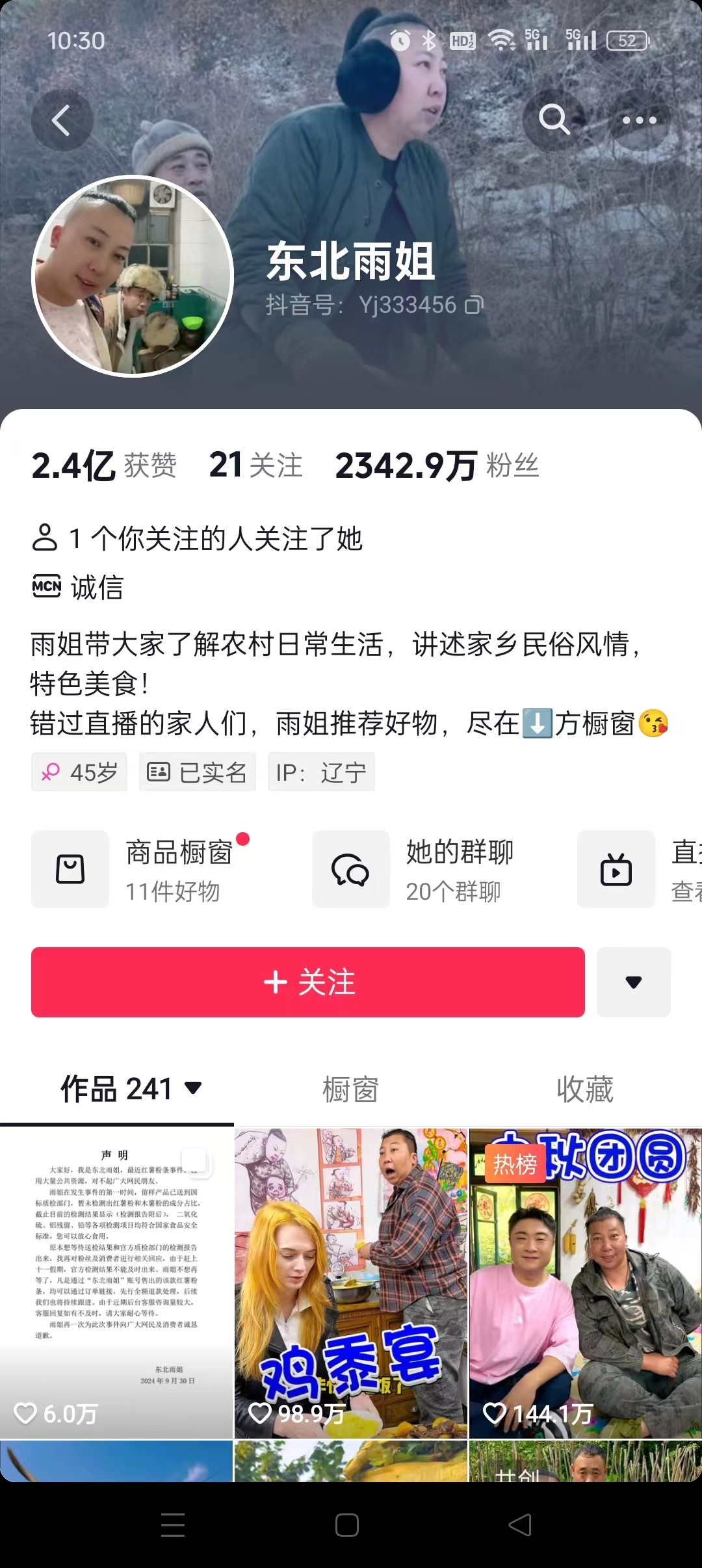Open the system recent apps menu

click(173, 1525)
